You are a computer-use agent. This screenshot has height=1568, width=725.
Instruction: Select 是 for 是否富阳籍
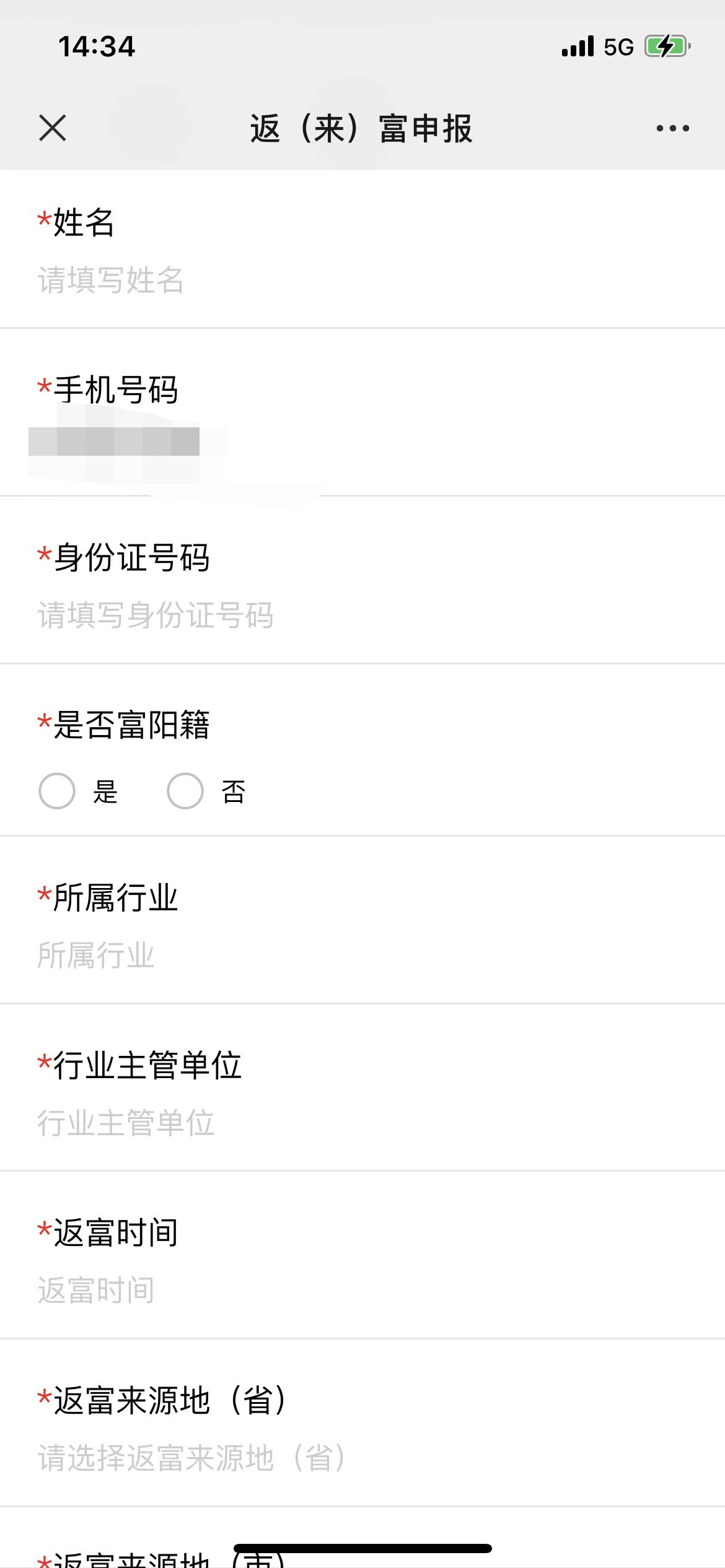[x=57, y=791]
